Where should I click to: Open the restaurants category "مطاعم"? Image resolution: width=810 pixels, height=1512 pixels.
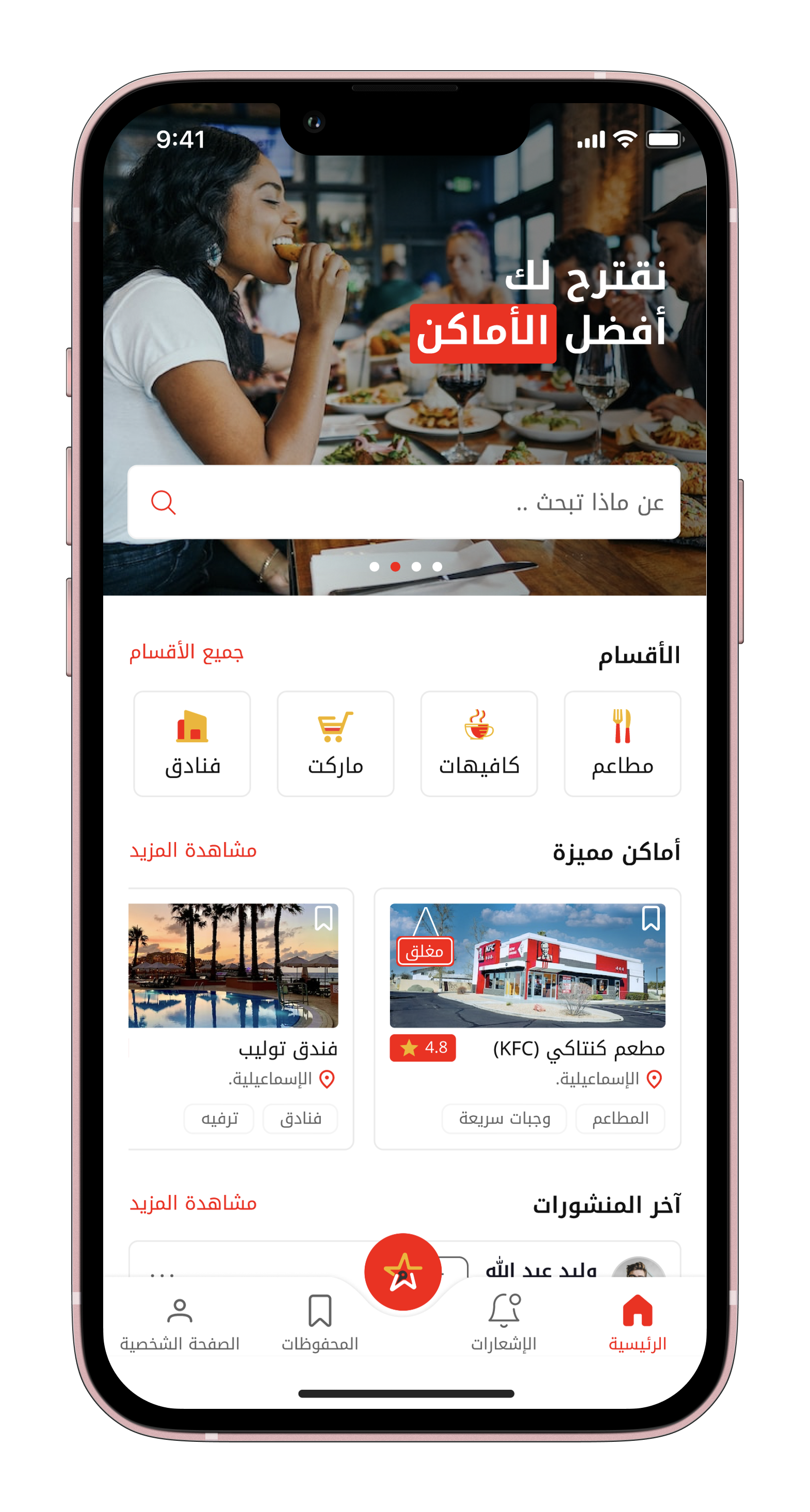click(x=622, y=743)
